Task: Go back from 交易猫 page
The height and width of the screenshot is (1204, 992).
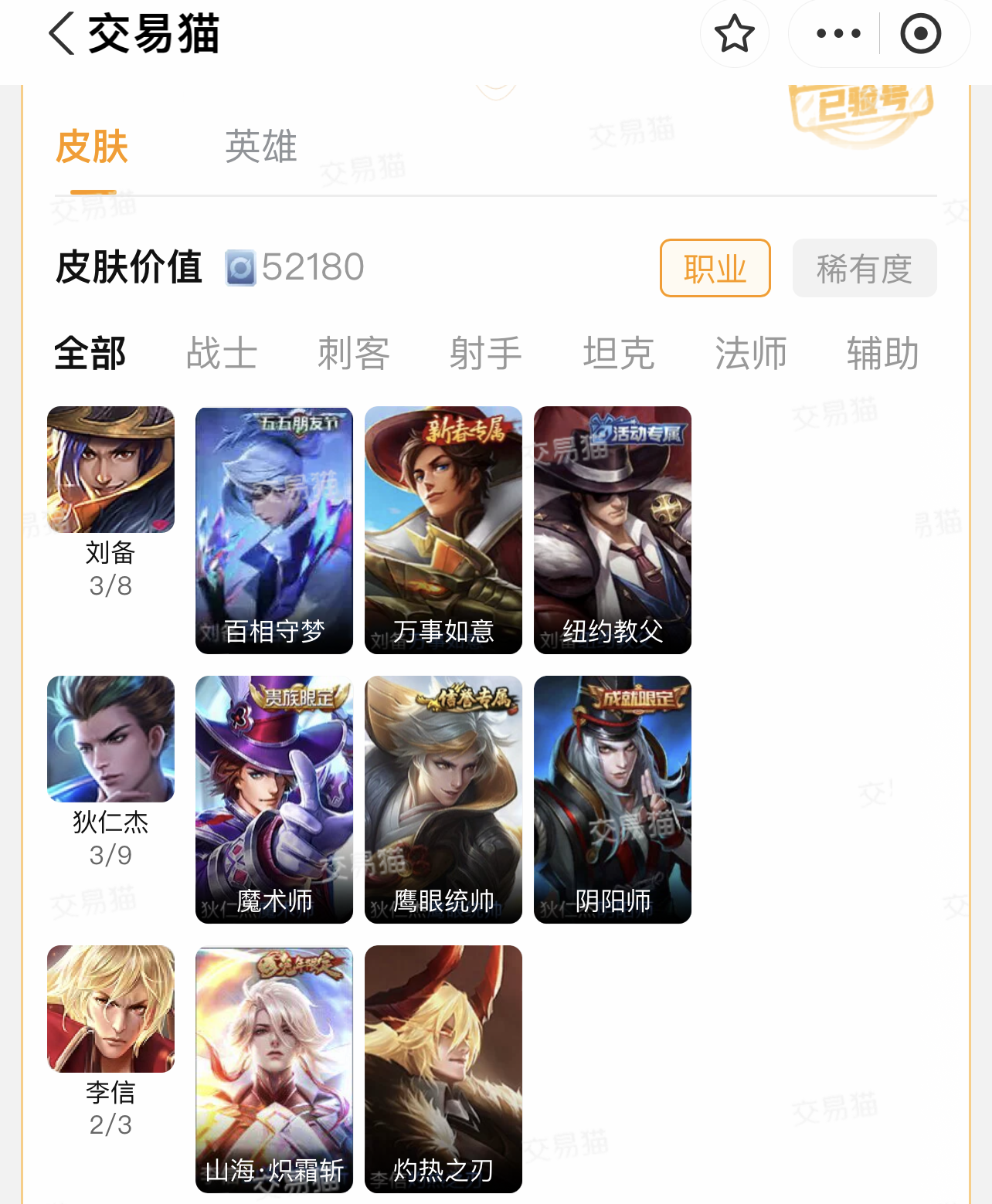Action: pyautogui.click(x=62, y=34)
